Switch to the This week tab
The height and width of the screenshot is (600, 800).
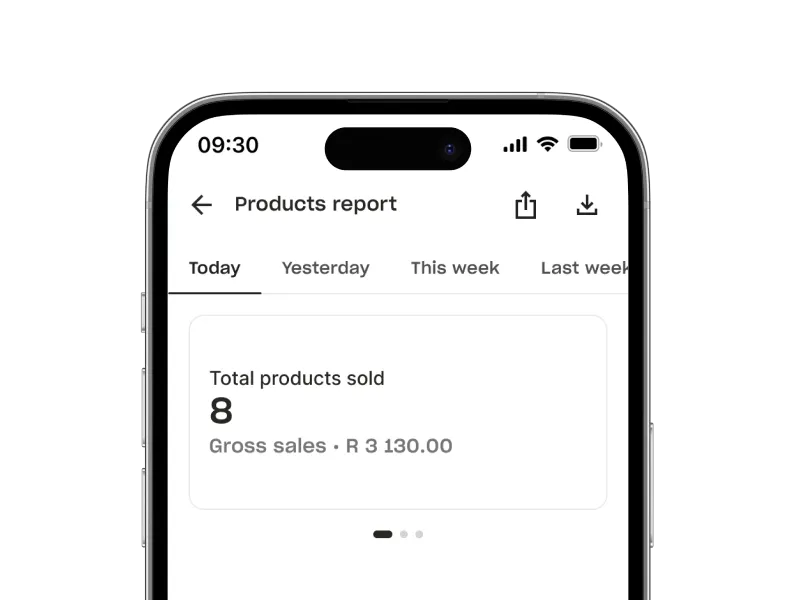(455, 268)
